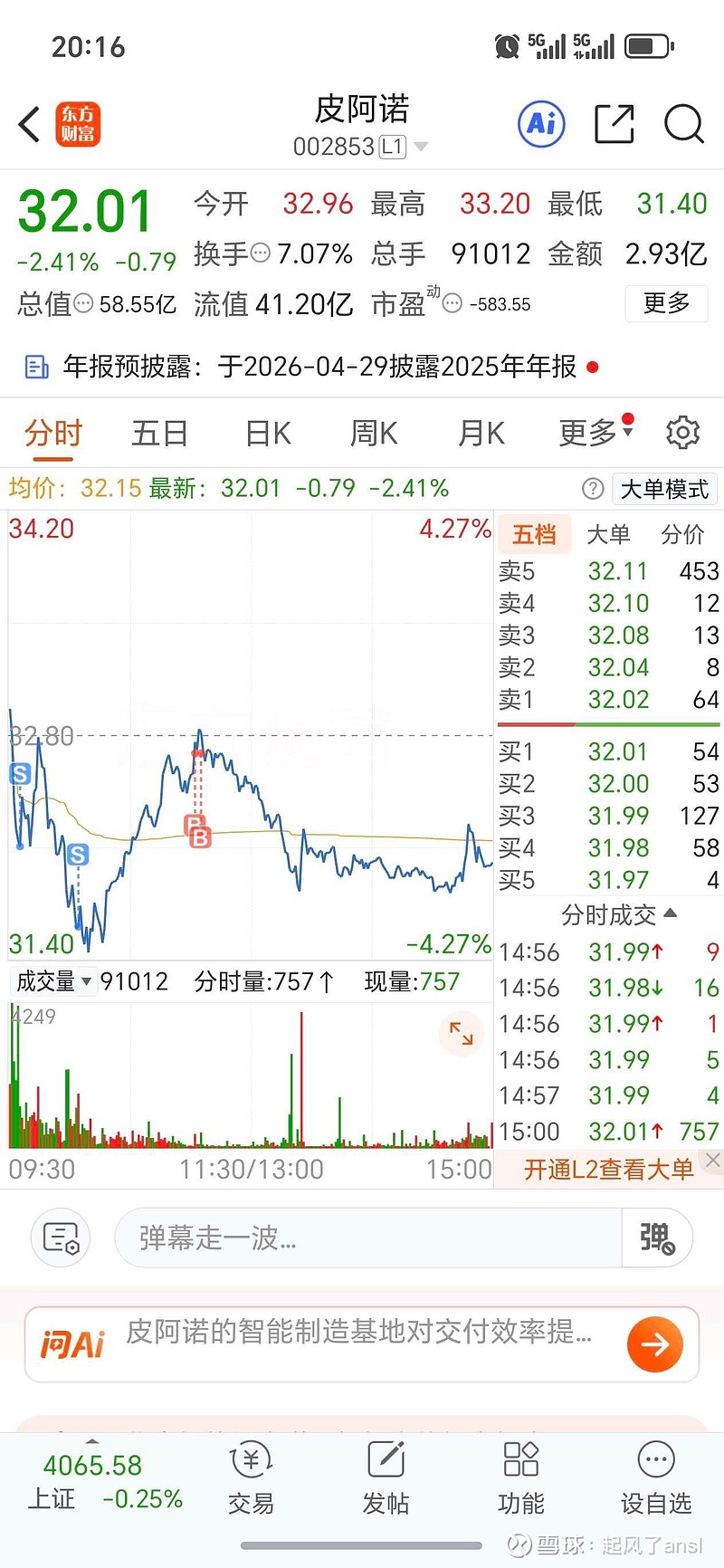Open the chart settings gear
The image size is (724, 1568).
pyautogui.click(x=682, y=433)
